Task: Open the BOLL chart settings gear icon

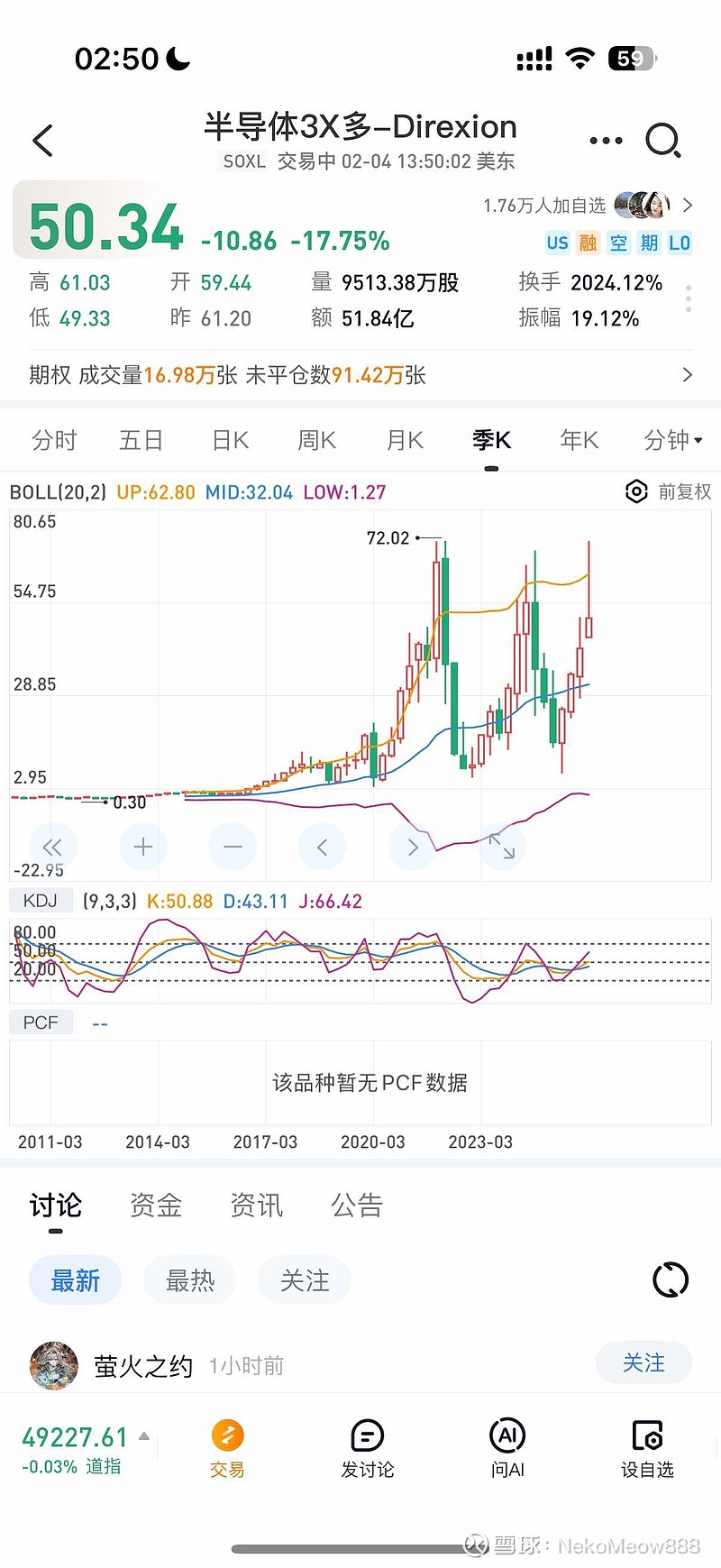Action: 636,492
